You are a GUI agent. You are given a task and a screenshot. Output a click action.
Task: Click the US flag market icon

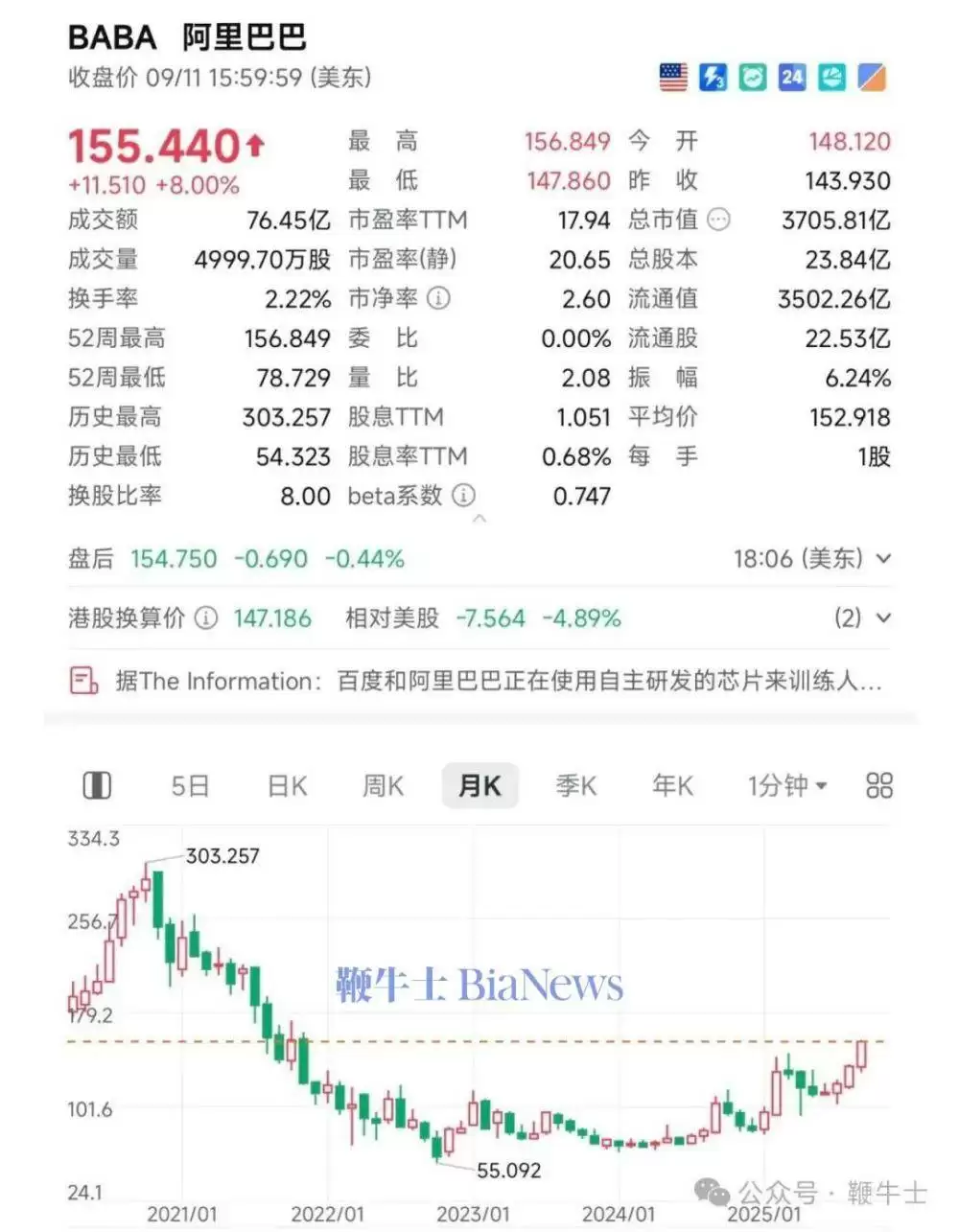[675, 77]
